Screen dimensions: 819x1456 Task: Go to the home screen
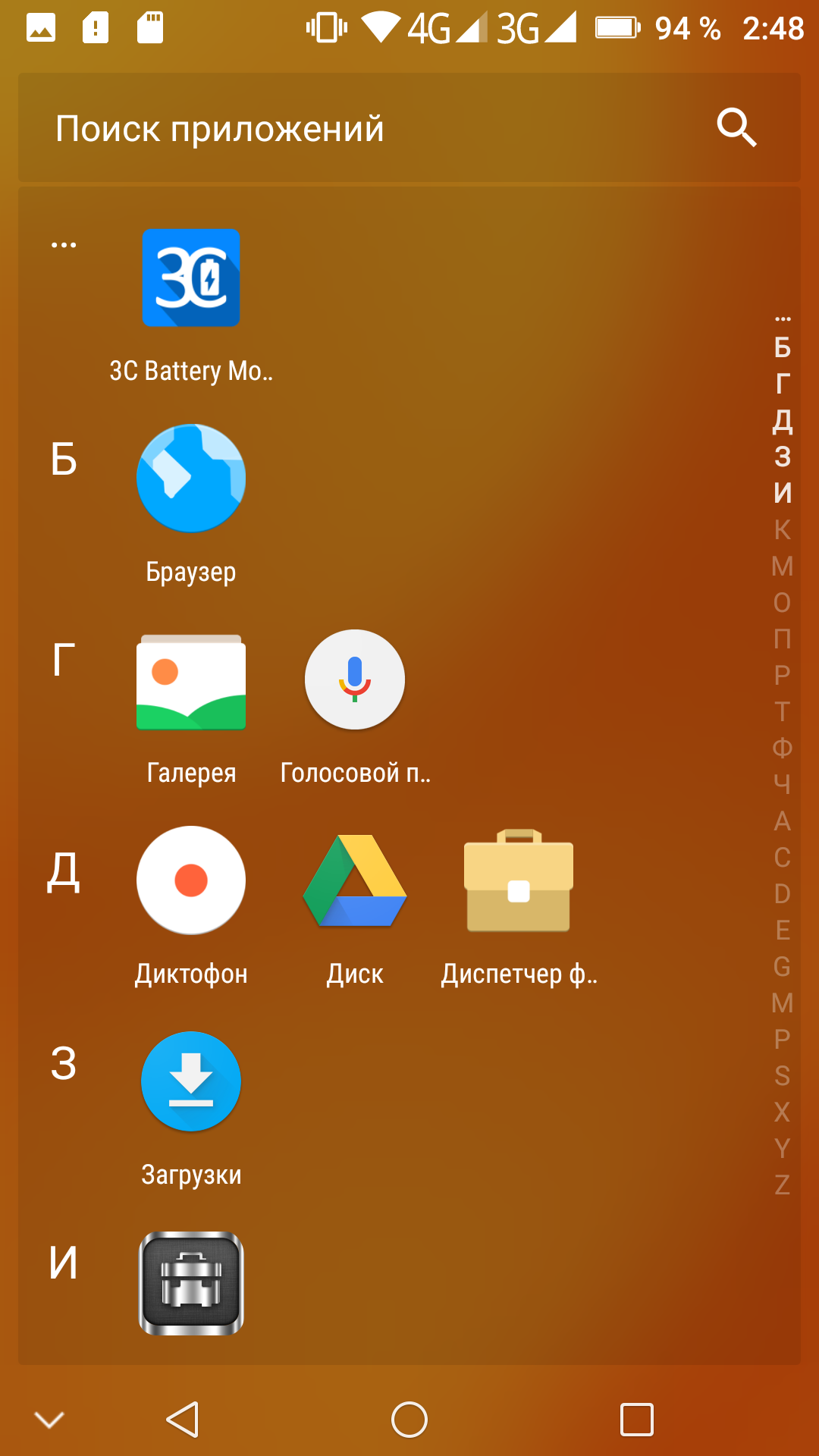409,1420
